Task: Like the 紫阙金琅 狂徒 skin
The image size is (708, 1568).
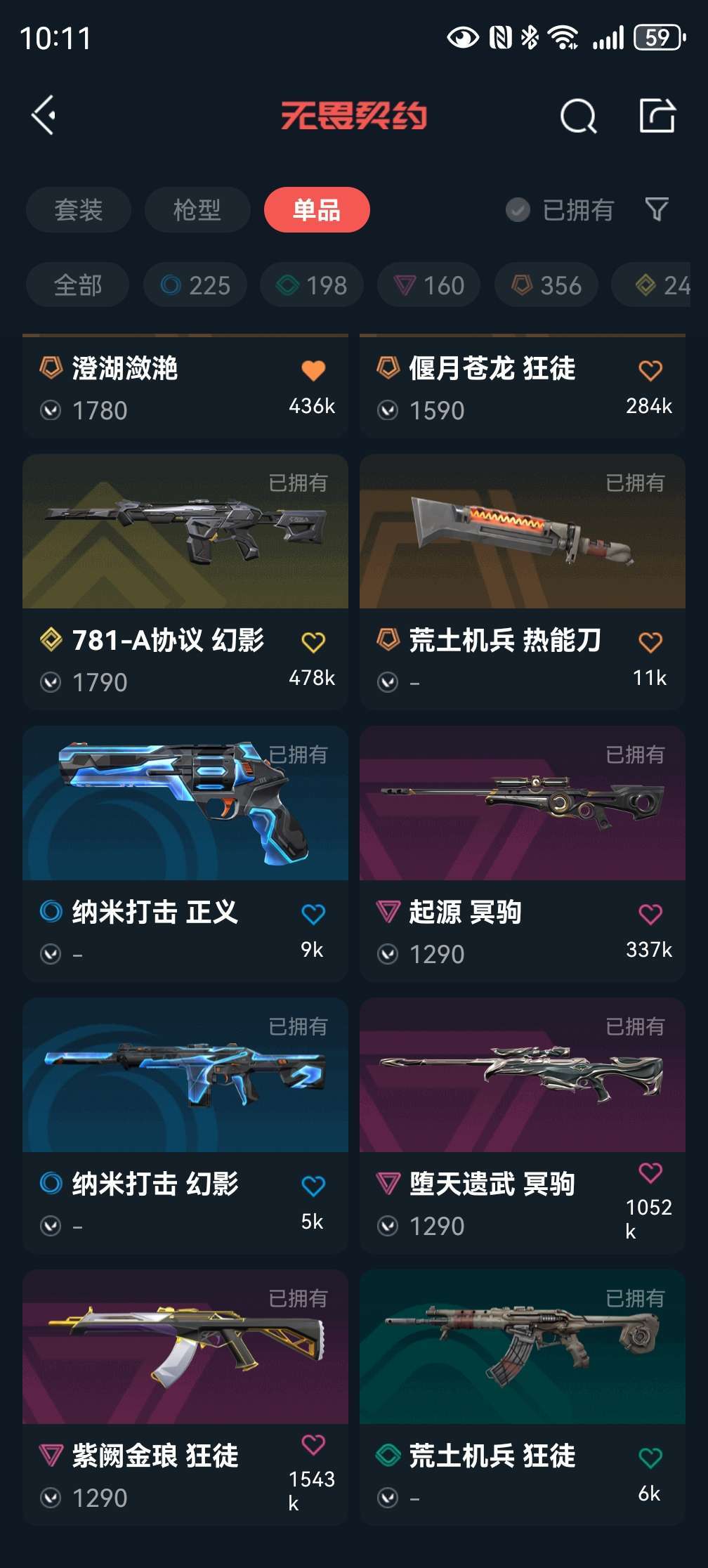Action: 313,1444
